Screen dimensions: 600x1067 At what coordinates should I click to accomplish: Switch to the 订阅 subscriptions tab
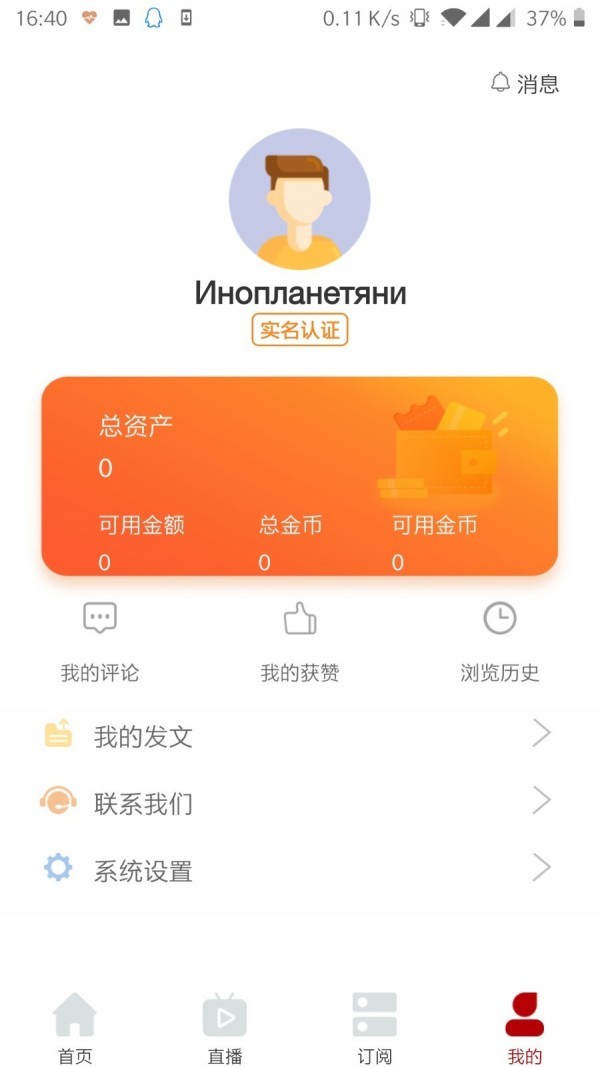374,1027
